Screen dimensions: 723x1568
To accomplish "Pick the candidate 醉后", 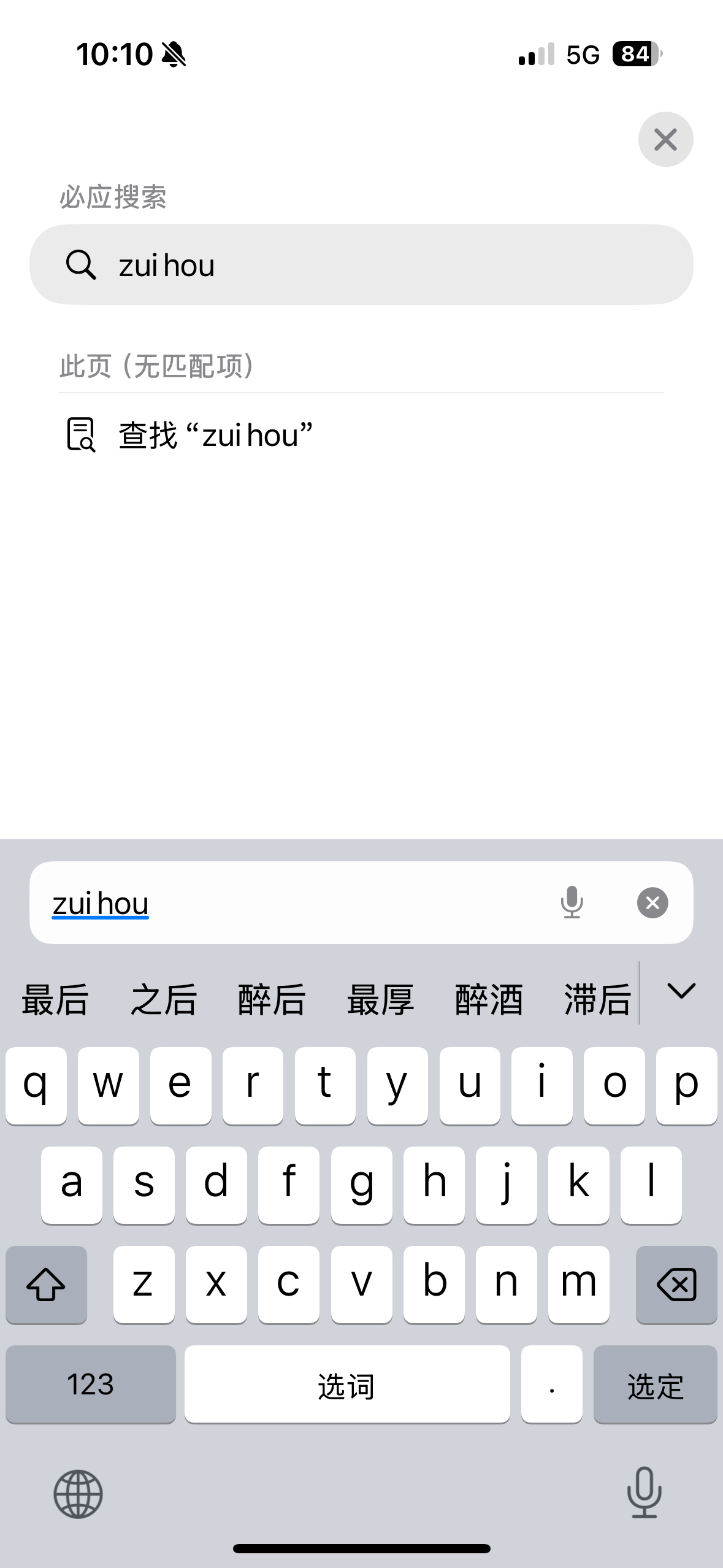I will [x=272, y=999].
